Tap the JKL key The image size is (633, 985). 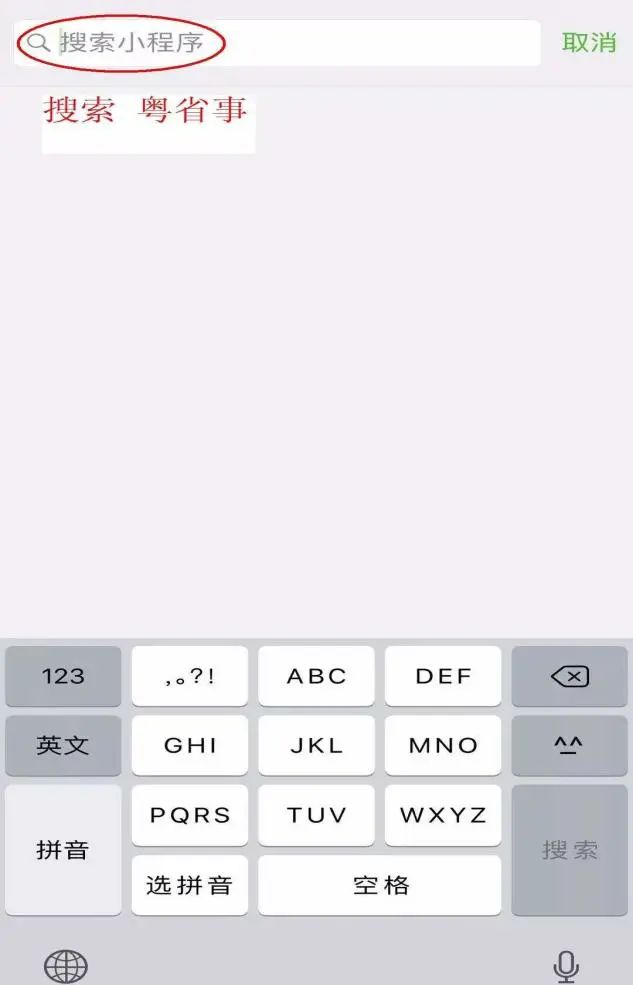(x=316, y=745)
